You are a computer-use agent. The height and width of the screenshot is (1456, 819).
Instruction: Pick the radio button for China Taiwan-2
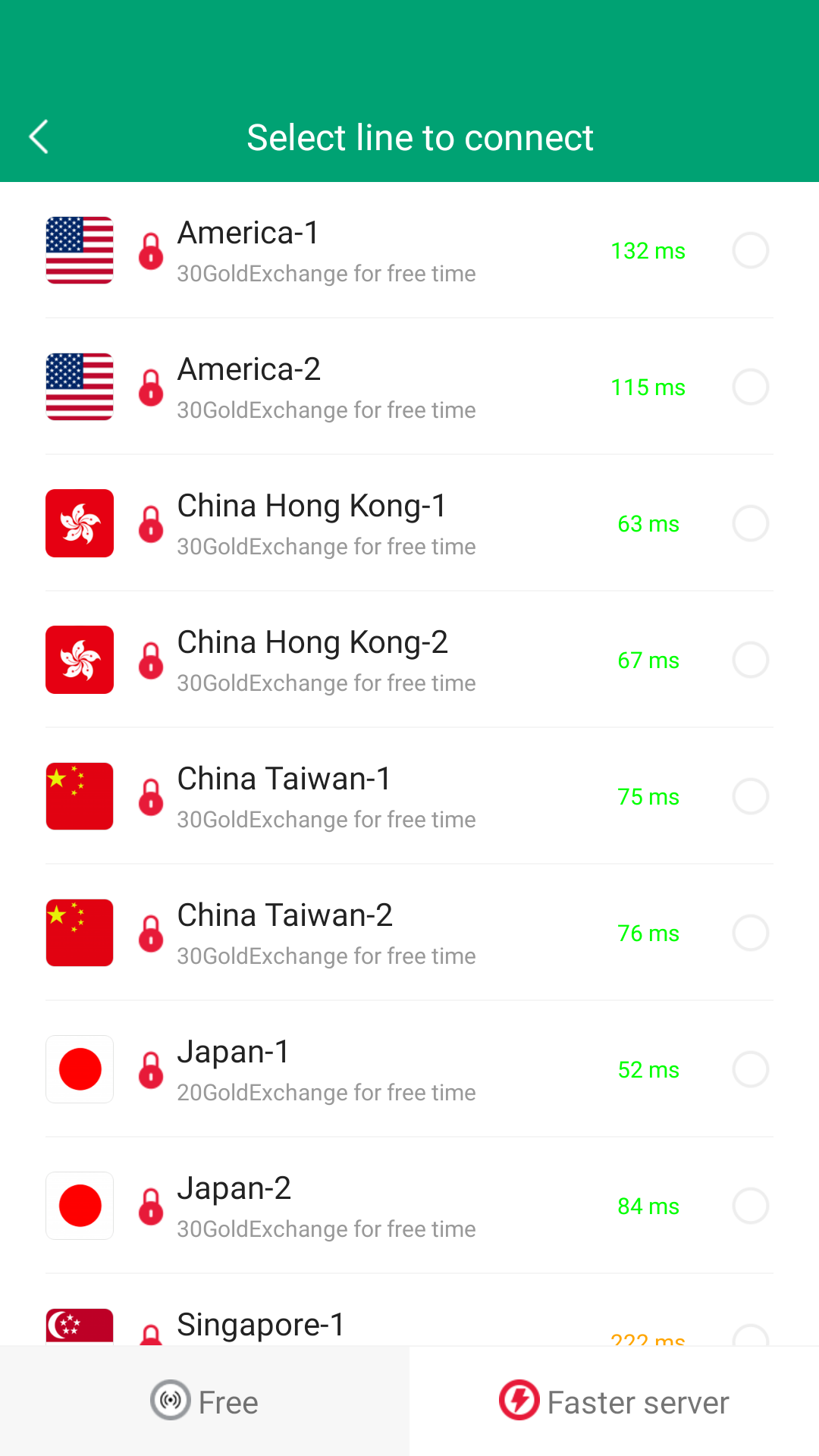750,933
